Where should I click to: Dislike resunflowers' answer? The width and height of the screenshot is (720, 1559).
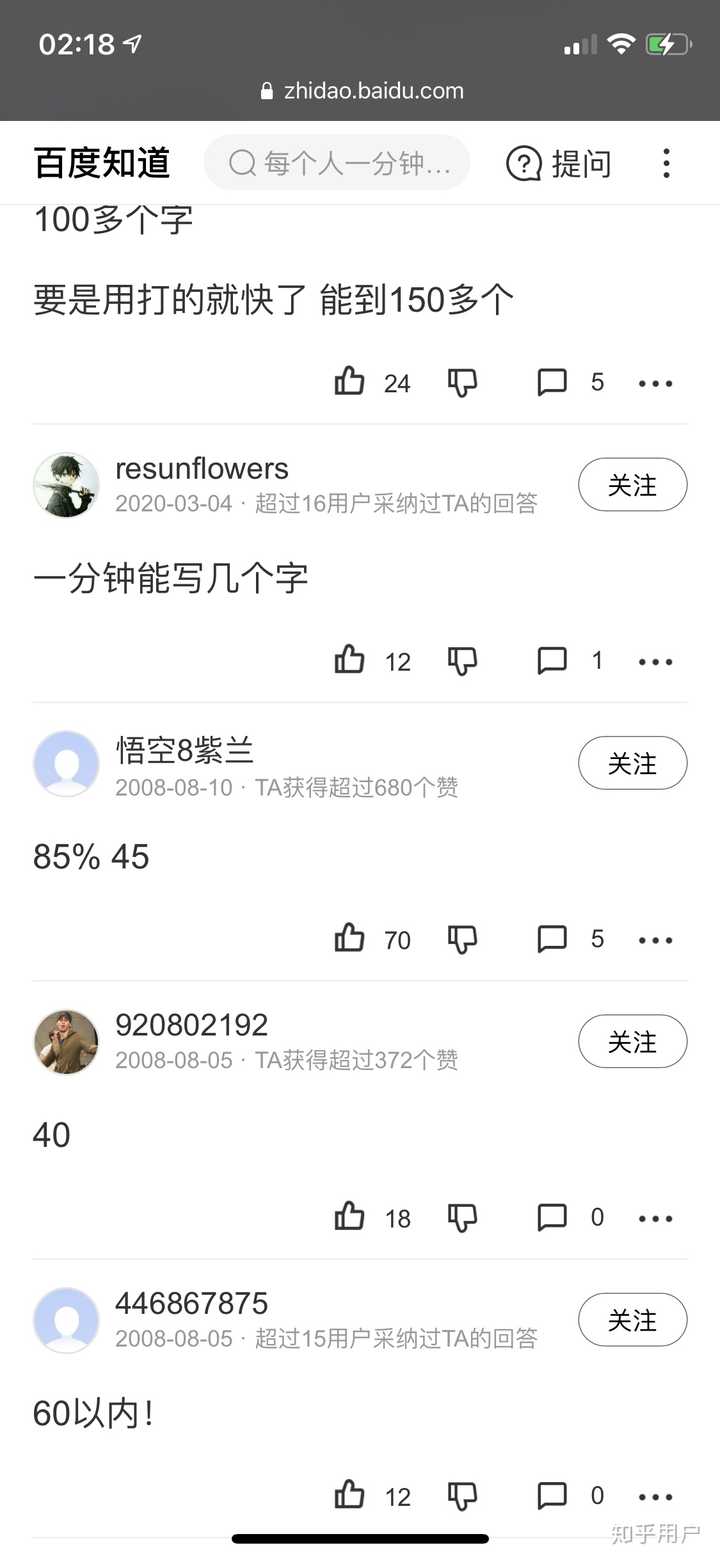coord(462,660)
